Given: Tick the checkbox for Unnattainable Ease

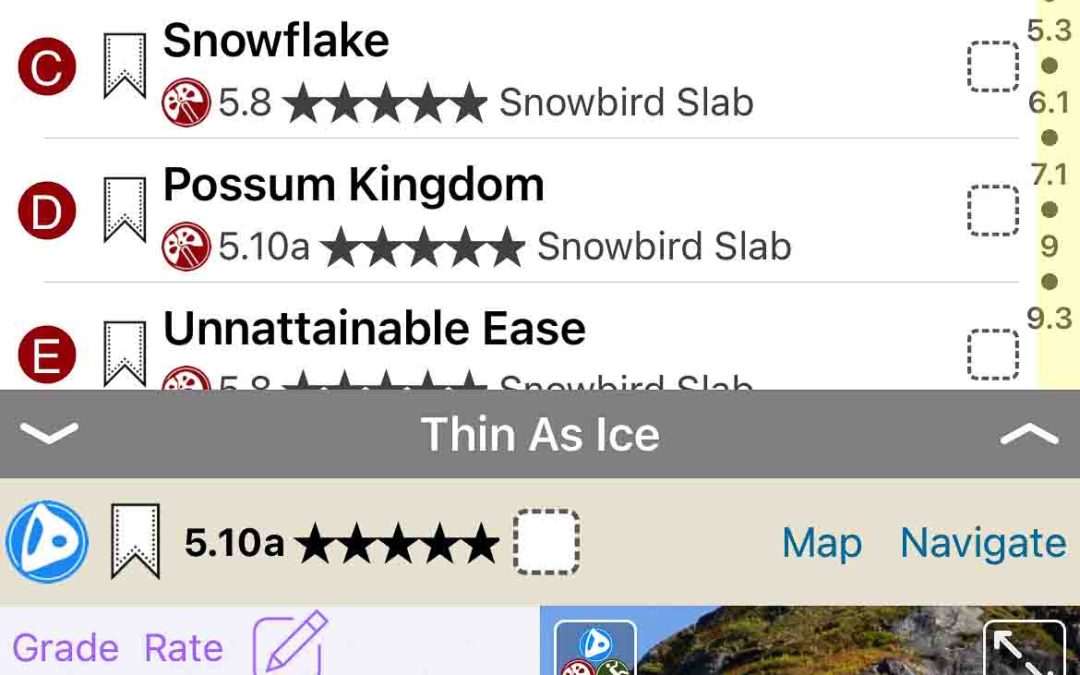Looking at the screenshot, I should click(993, 354).
